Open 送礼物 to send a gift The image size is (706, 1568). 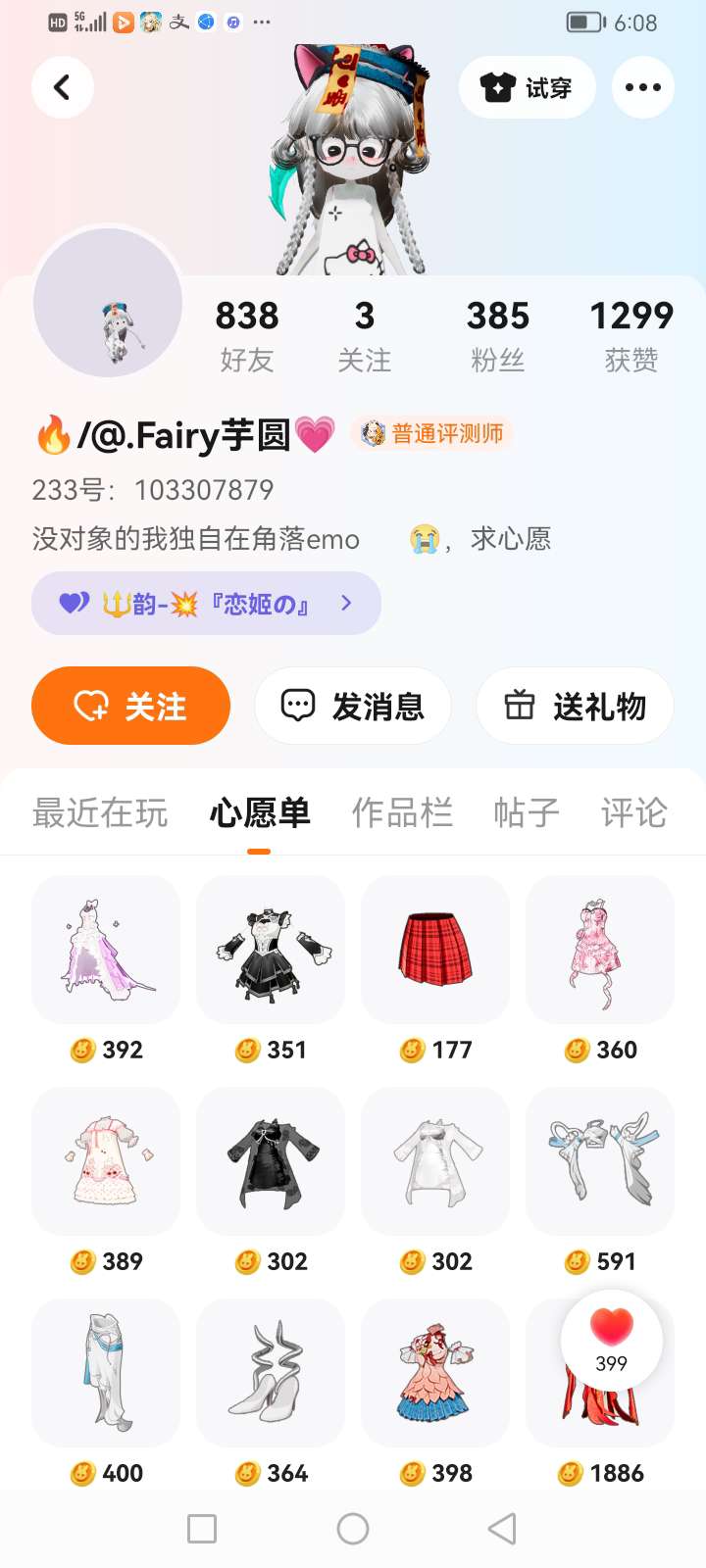pos(575,706)
